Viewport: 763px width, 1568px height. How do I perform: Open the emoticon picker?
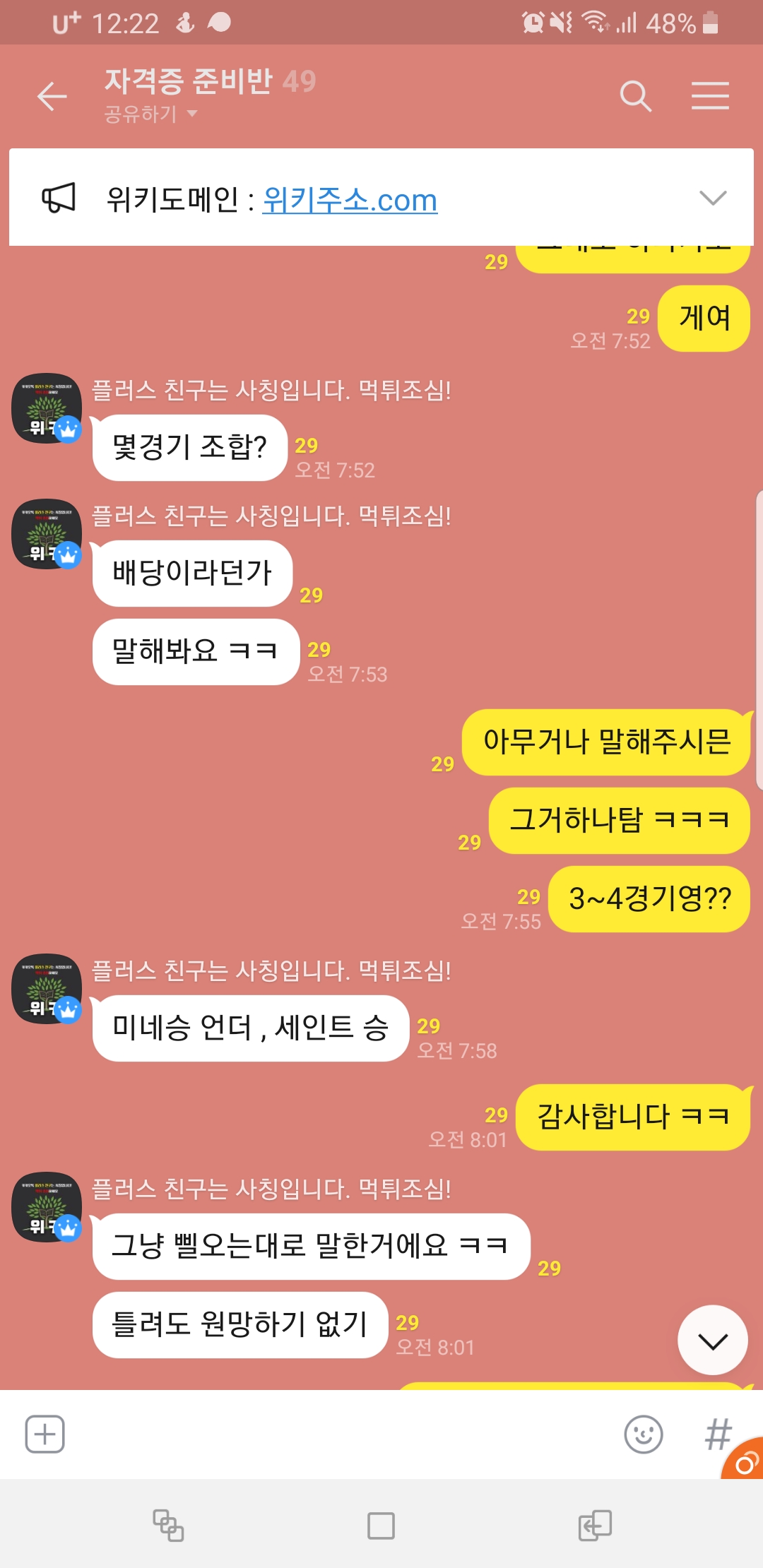point(643,1435)
